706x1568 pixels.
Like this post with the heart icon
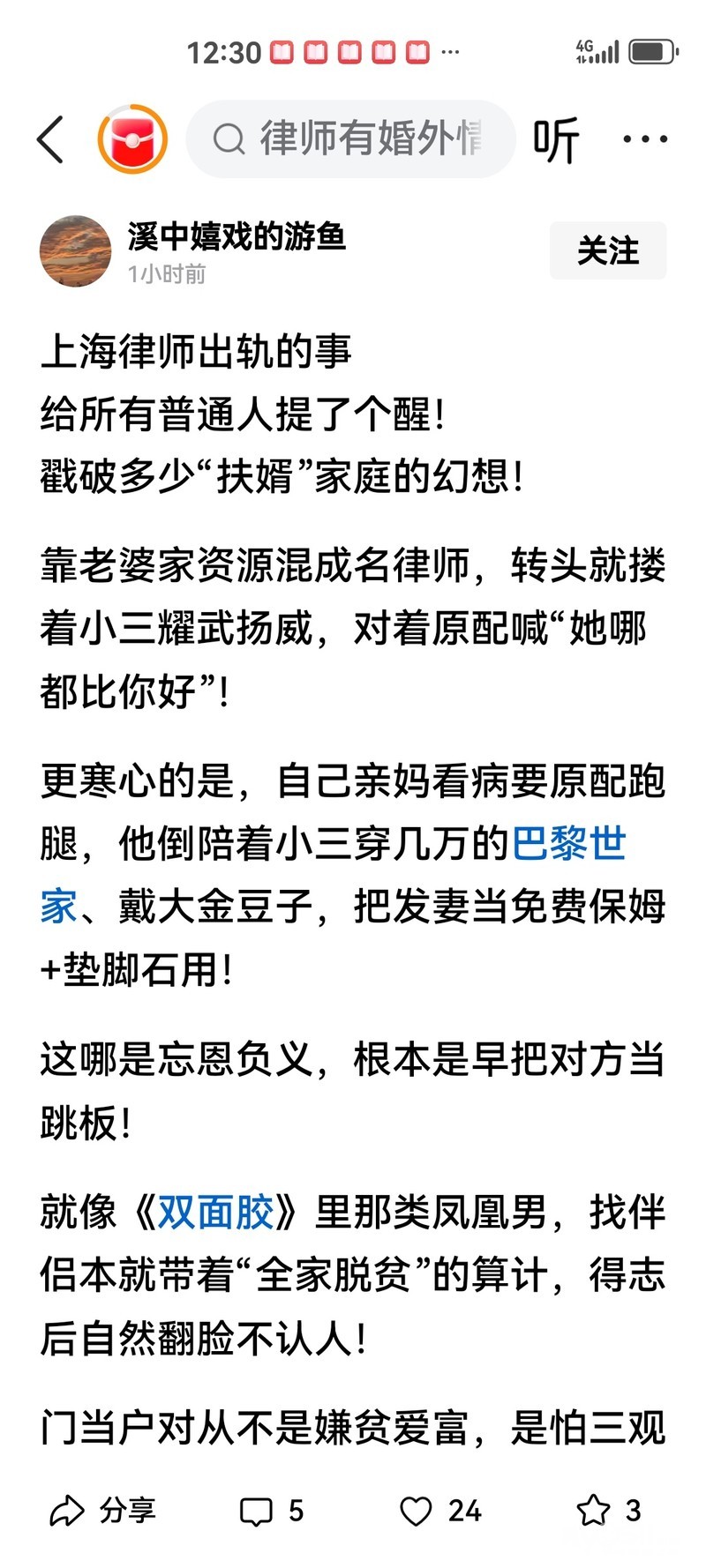tap(440, 1511)
